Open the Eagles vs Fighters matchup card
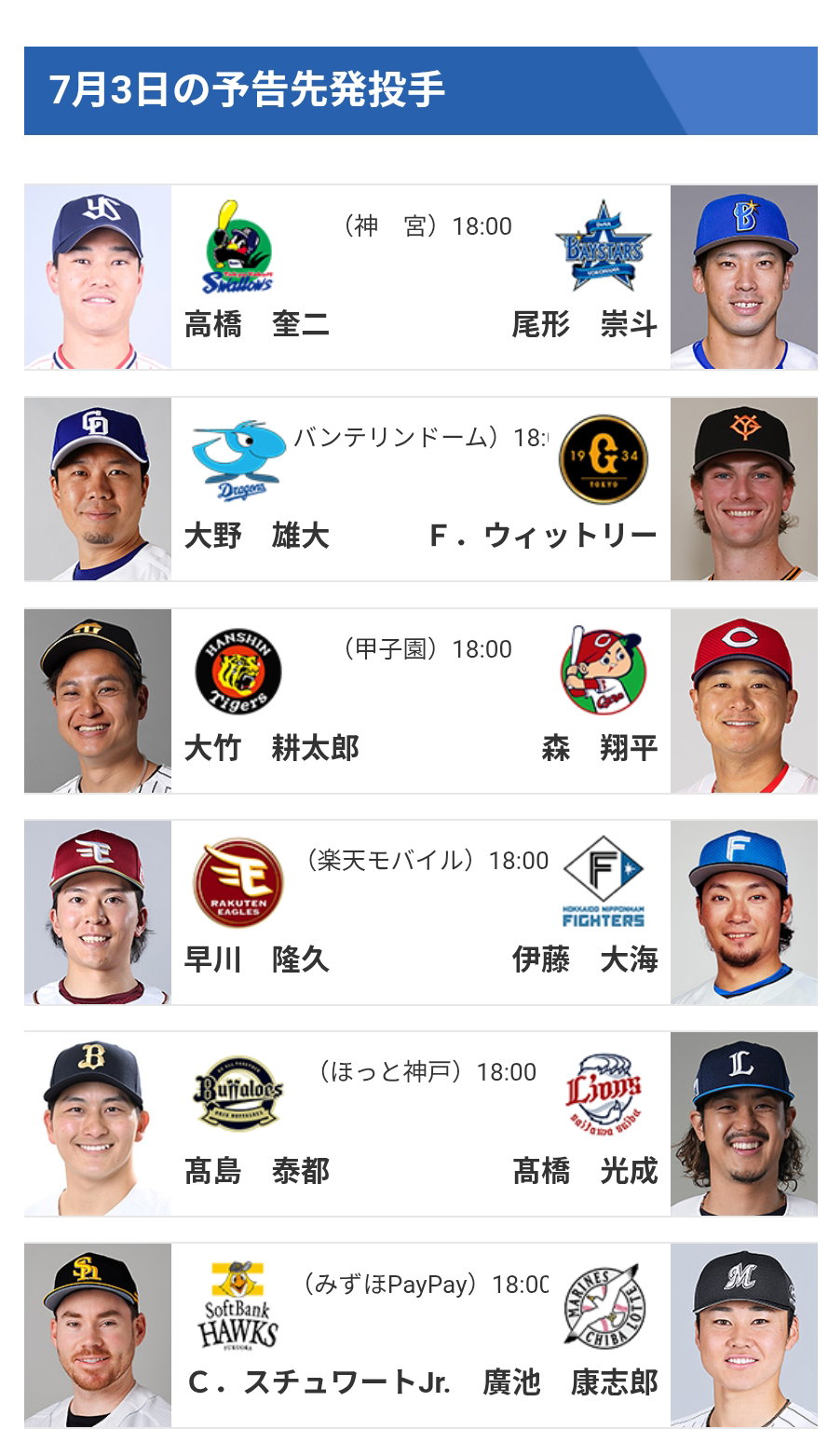 [x=420, y=912]
